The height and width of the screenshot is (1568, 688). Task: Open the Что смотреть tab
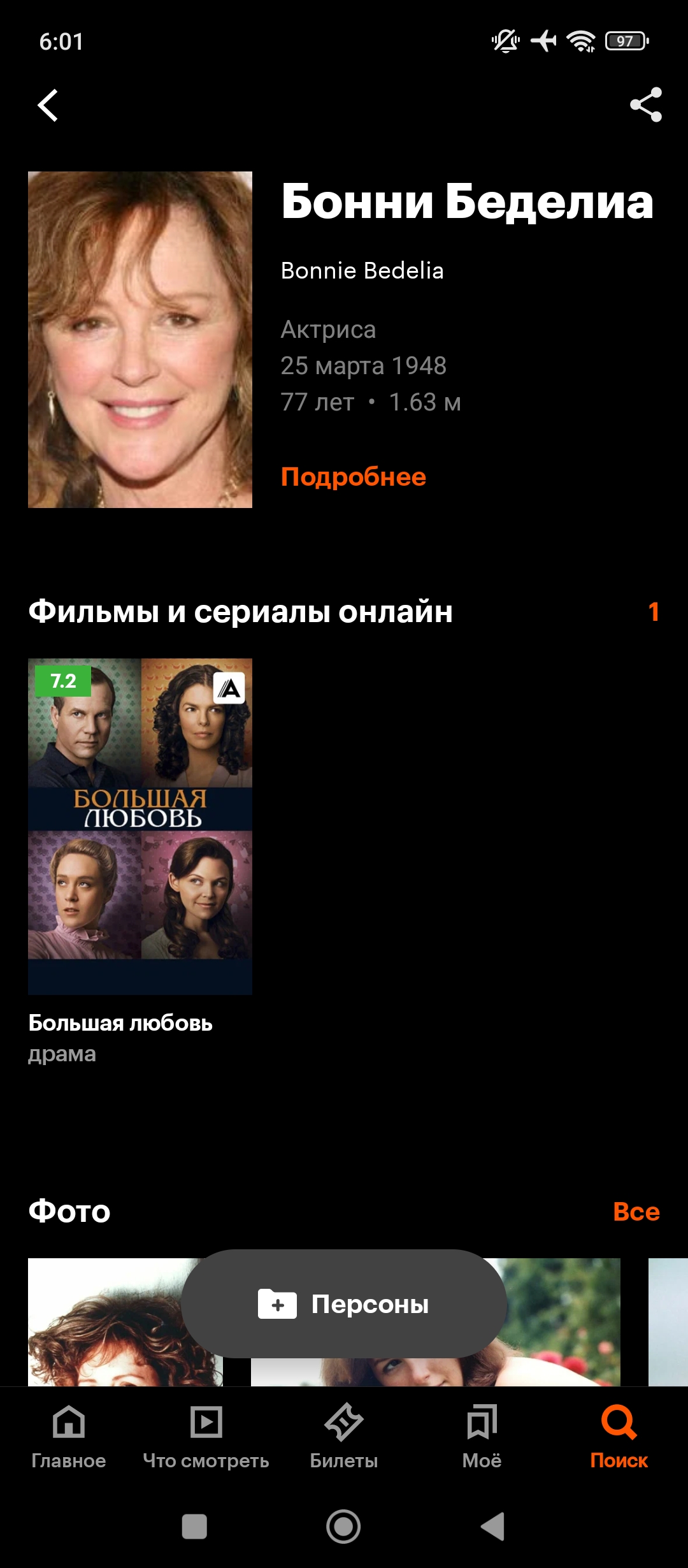(206, 1434)
